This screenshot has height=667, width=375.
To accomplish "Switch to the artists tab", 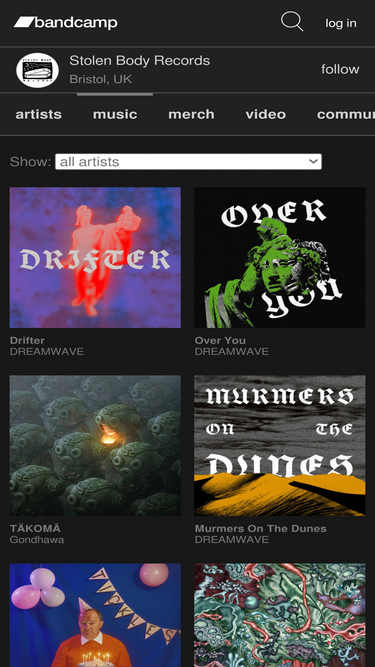I will point(39,114).
